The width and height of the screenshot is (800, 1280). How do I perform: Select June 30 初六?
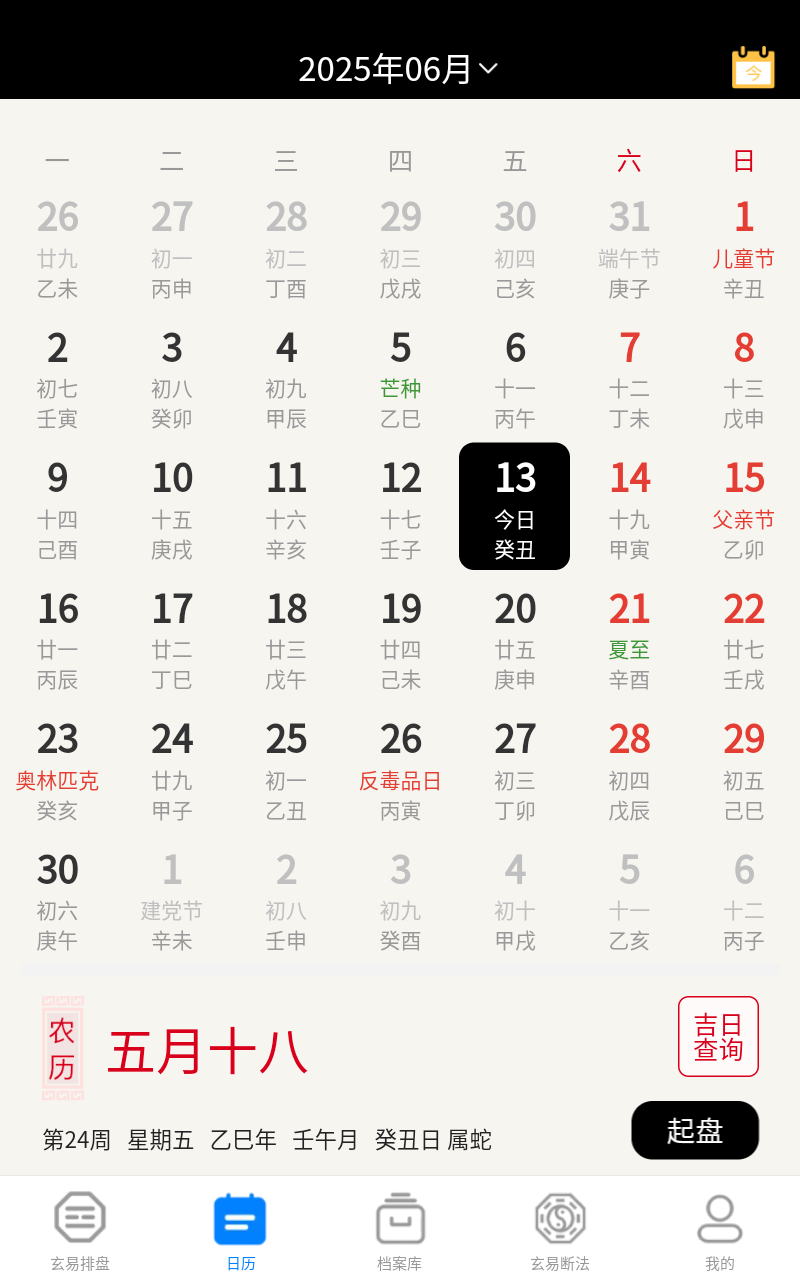[57, 900]
